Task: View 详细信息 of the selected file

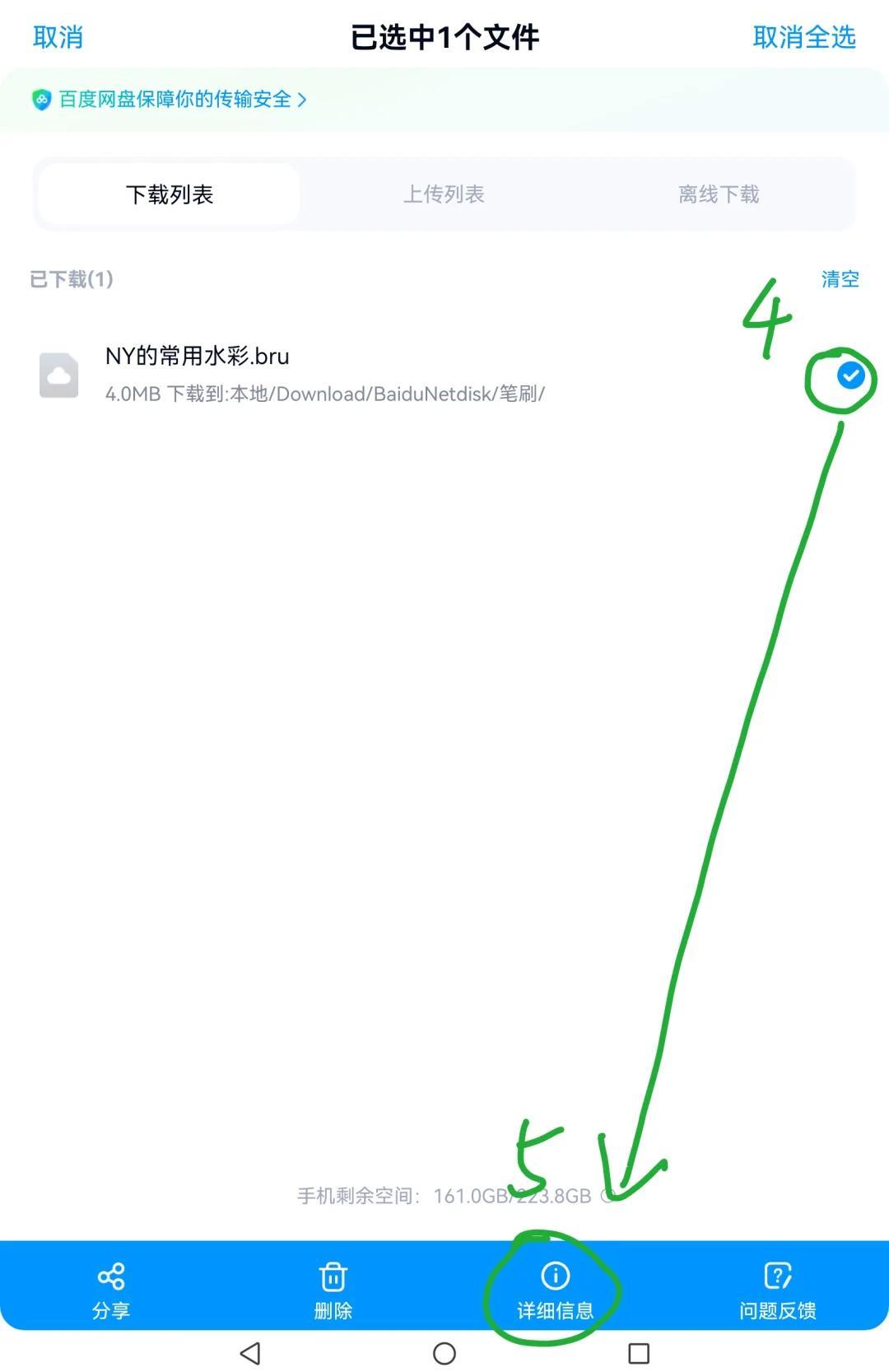Action: tap(556, 1290)
